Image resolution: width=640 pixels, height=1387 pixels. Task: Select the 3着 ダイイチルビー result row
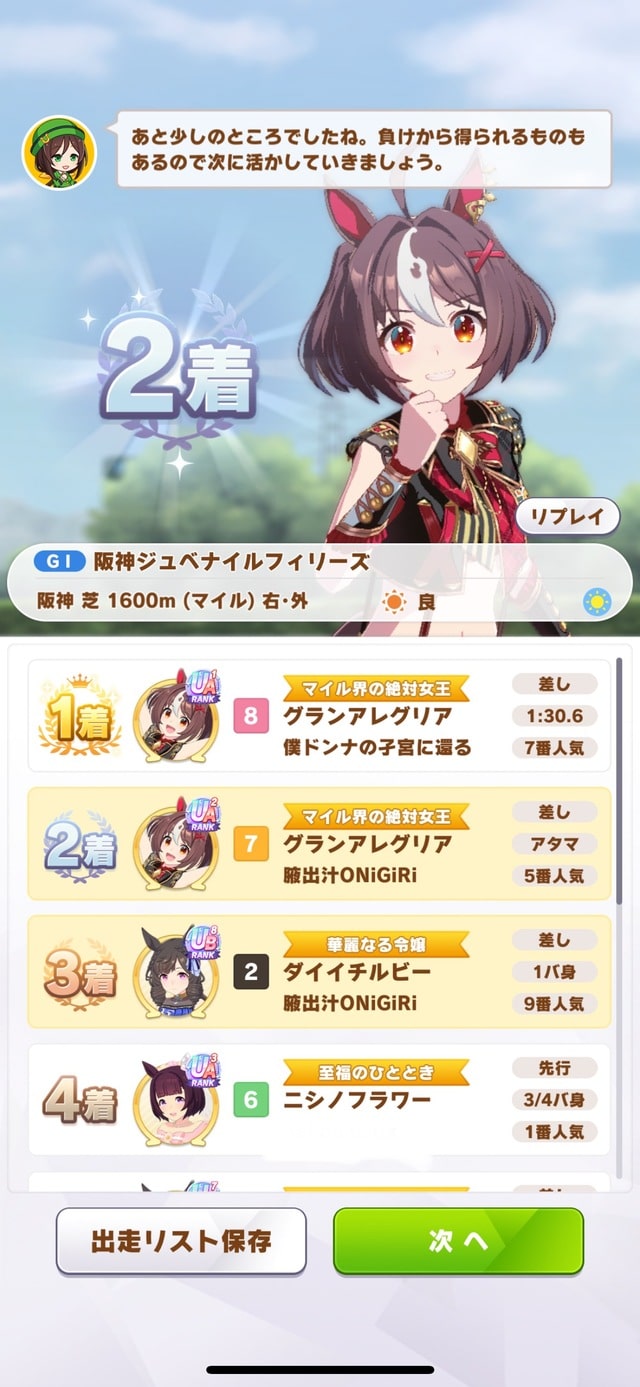pyautogui.click(x=320, y=971)
